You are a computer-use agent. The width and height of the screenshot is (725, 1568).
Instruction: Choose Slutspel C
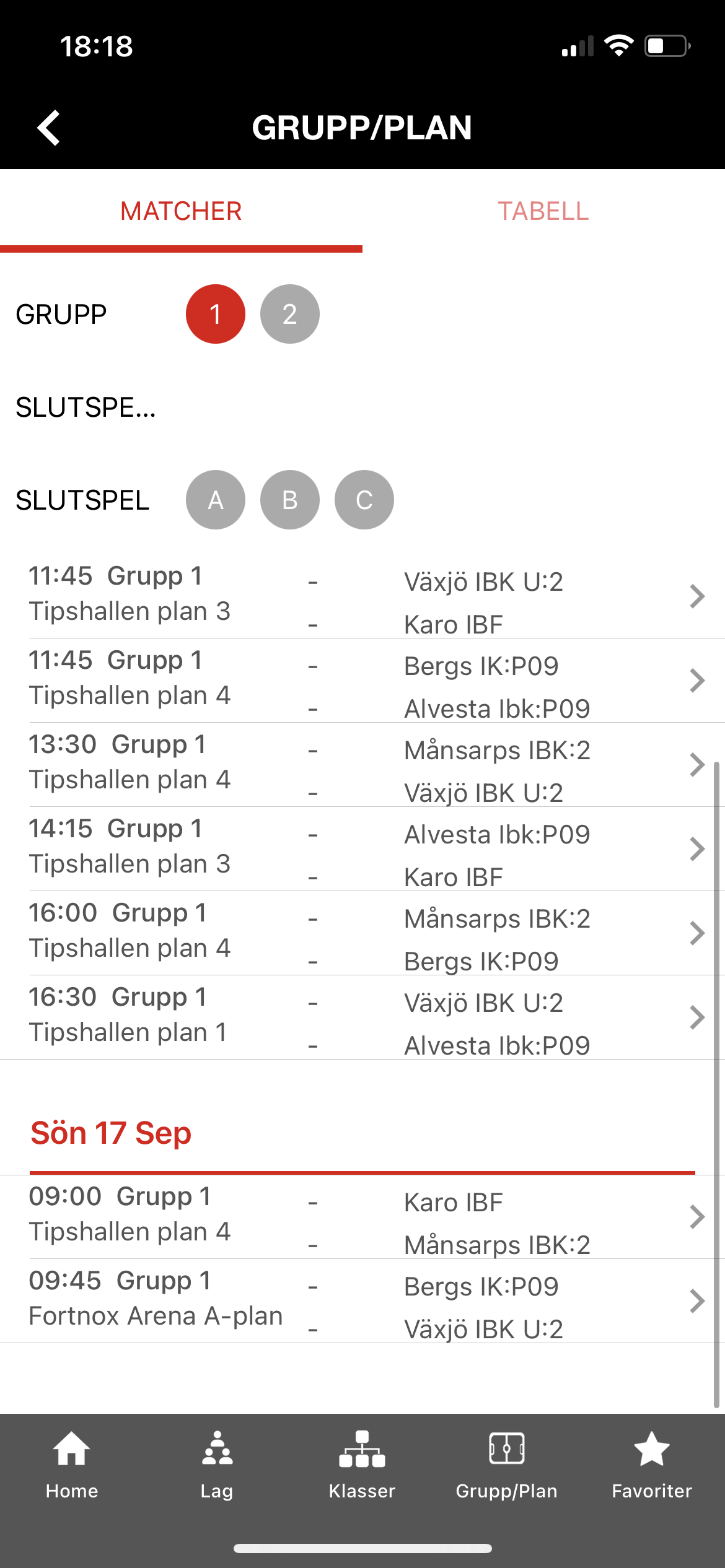pyautogui.click(x=364, y=500)
